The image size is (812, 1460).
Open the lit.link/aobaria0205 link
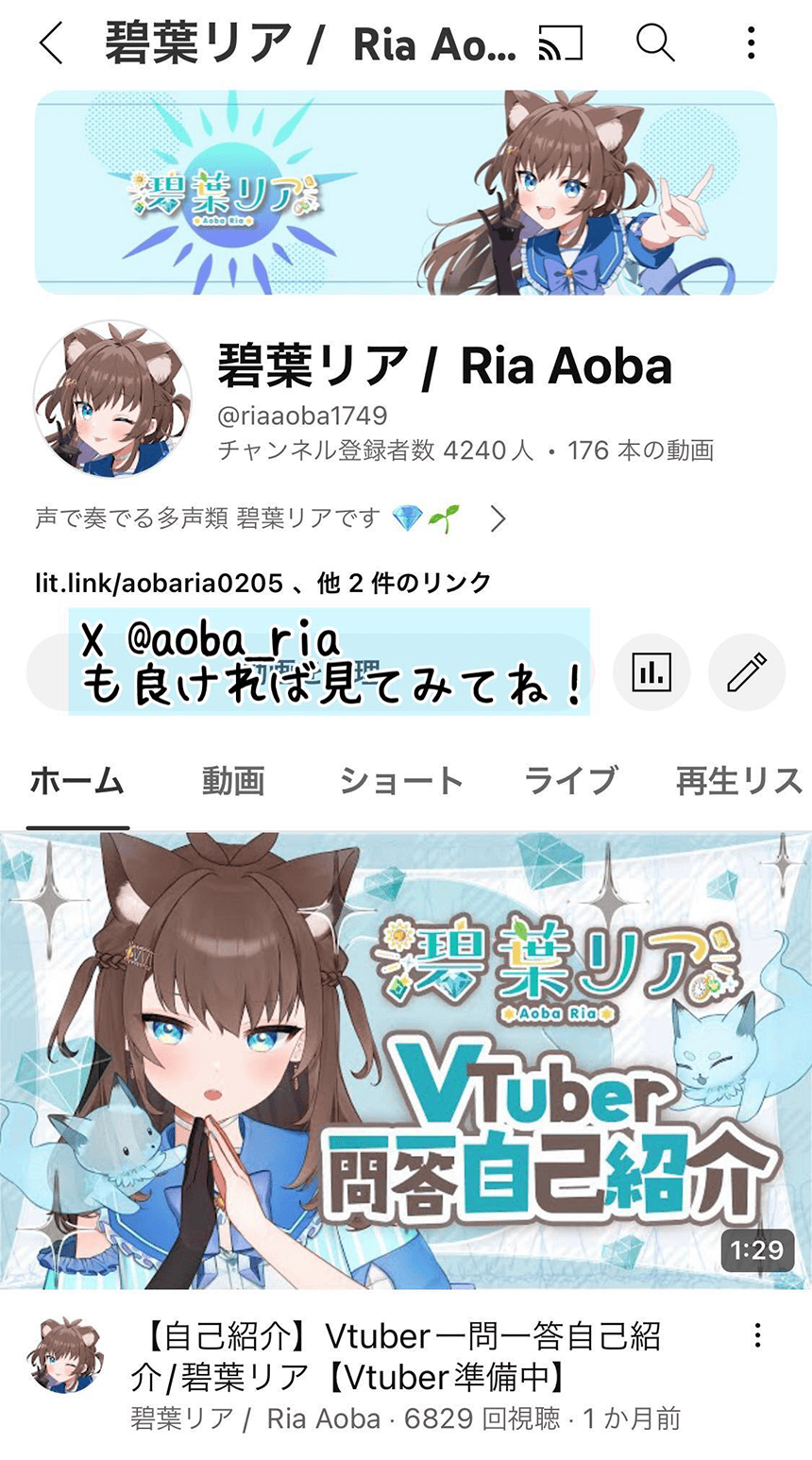159,583
